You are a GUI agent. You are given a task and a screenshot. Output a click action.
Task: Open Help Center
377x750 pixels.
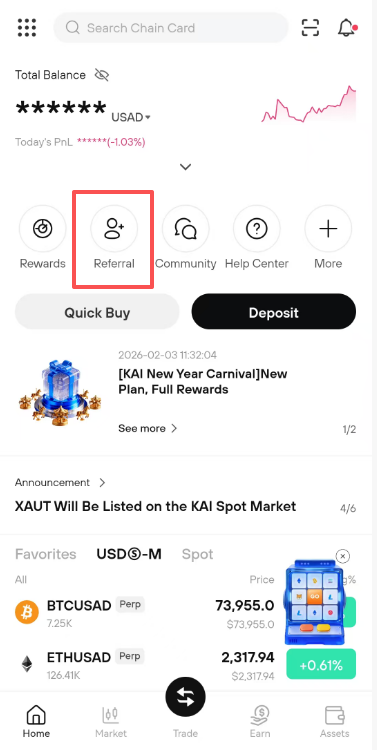[257, 237]
